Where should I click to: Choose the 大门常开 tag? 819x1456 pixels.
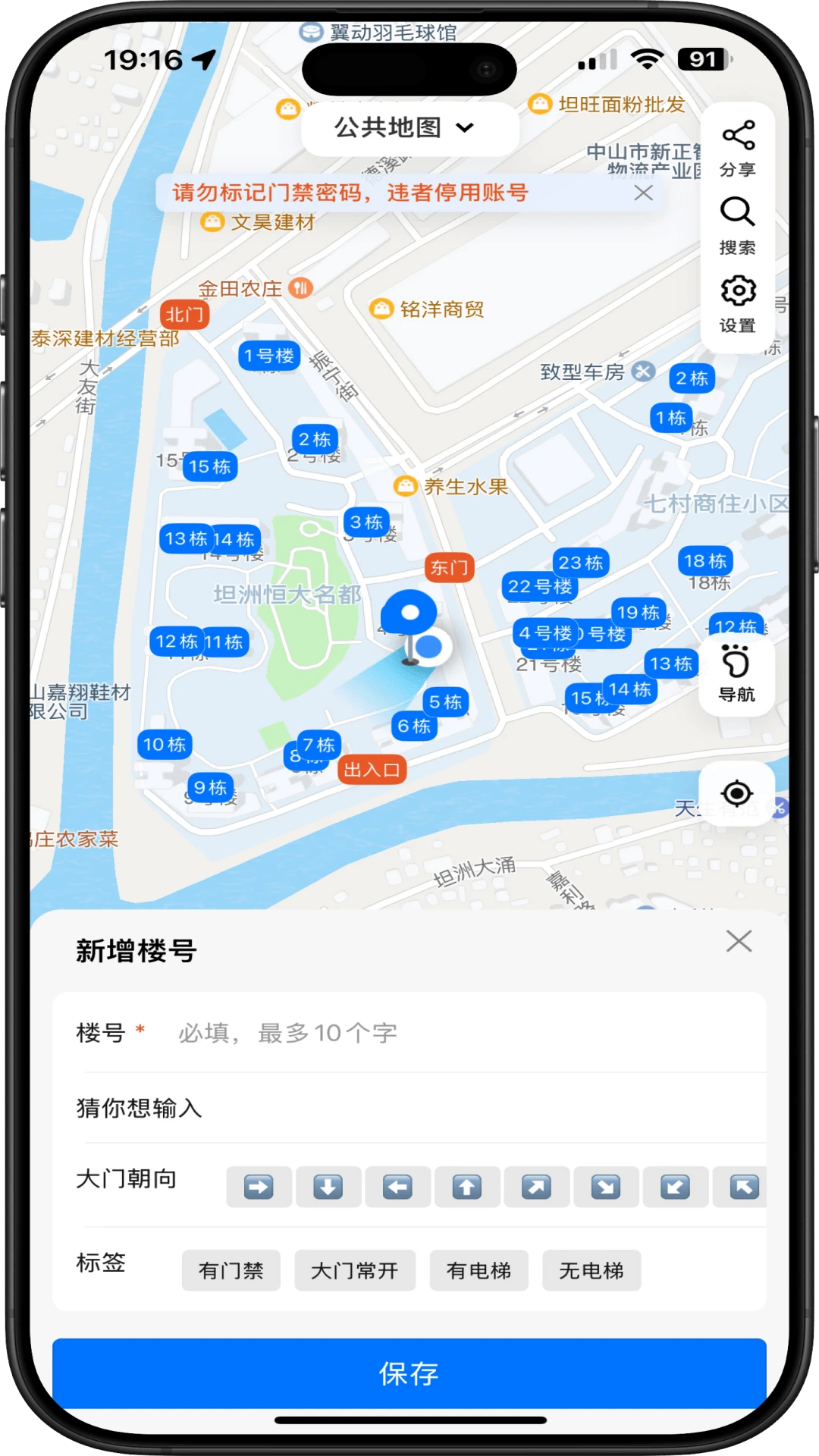pyautogui.click(x=354, y=1270)
